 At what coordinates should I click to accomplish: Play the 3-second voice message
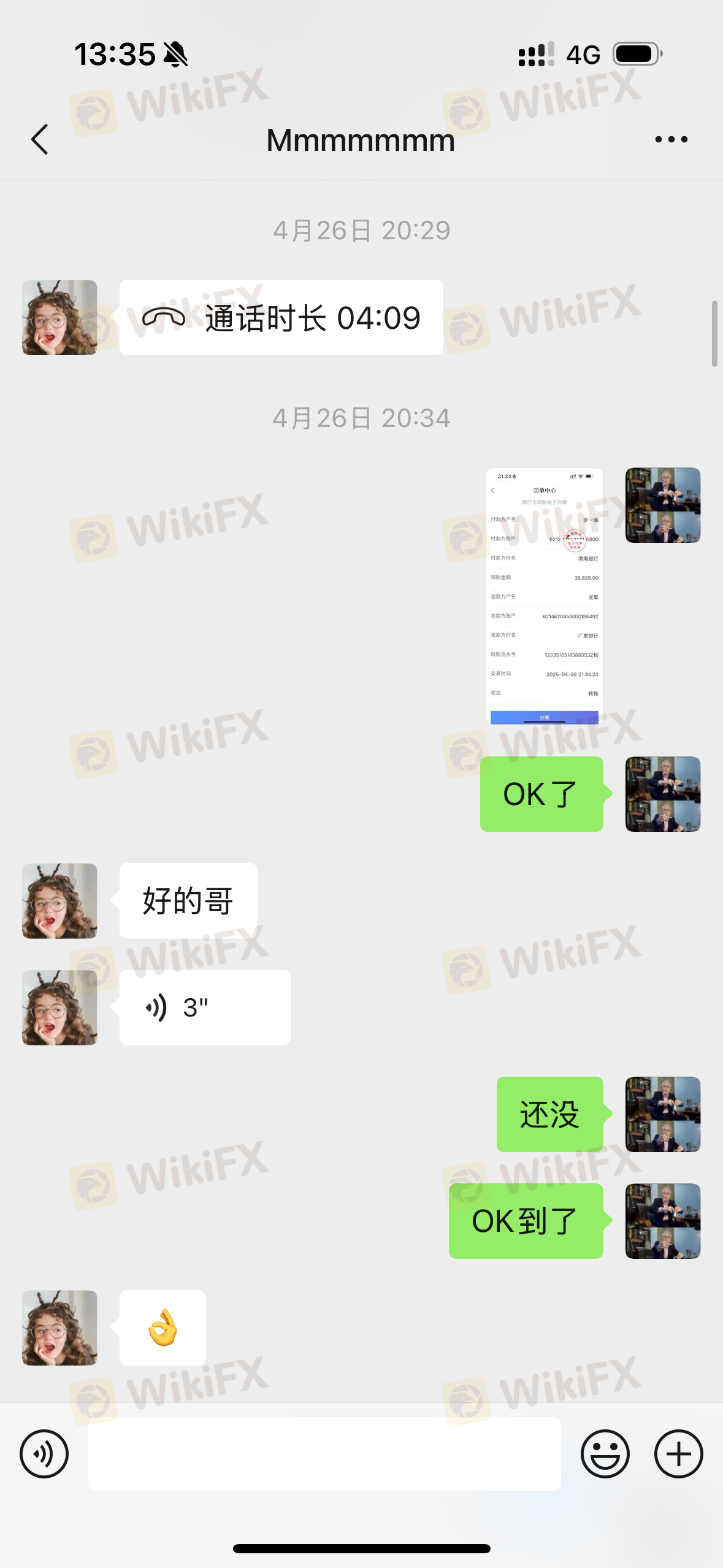[205, 1007]
